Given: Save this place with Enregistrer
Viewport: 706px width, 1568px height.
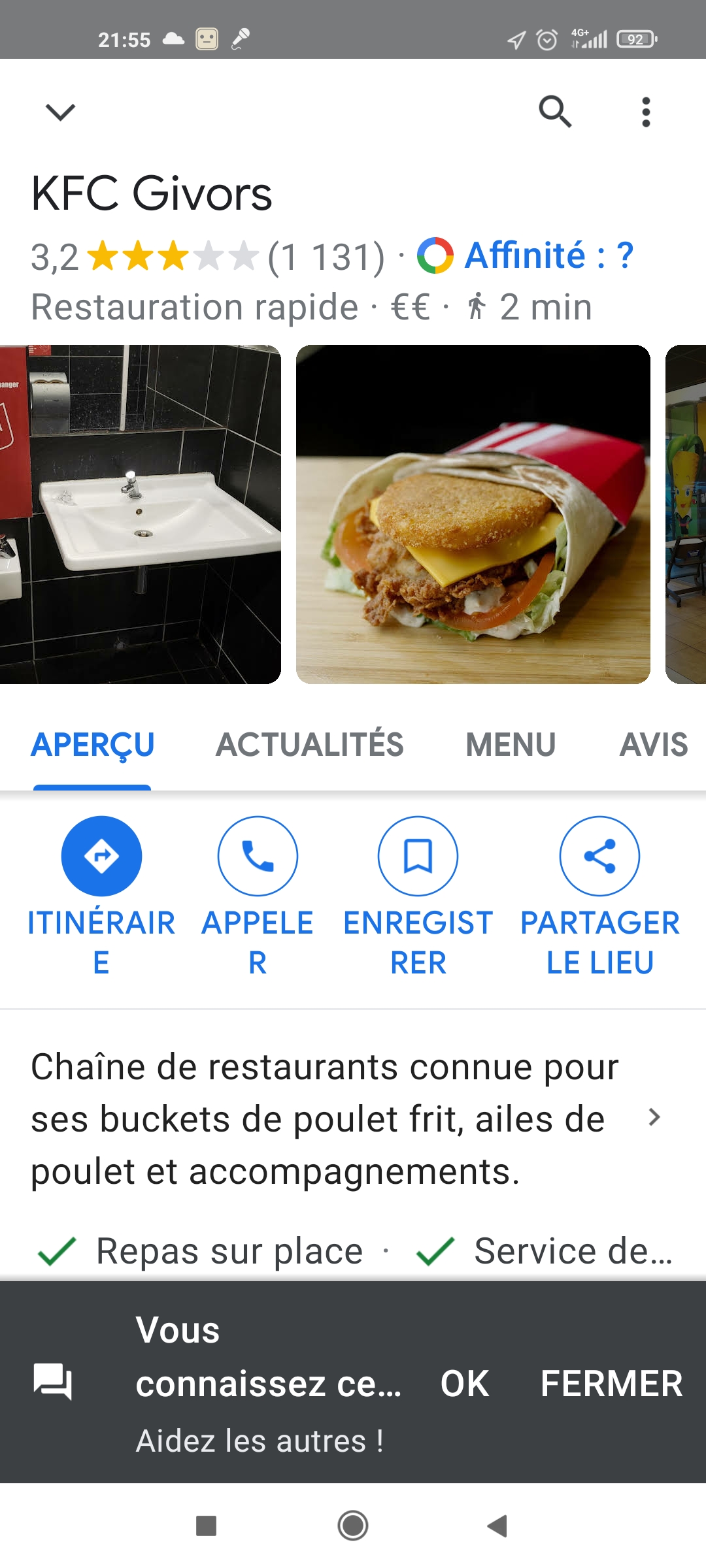Looking at the screenshot, I should point(418,856).
